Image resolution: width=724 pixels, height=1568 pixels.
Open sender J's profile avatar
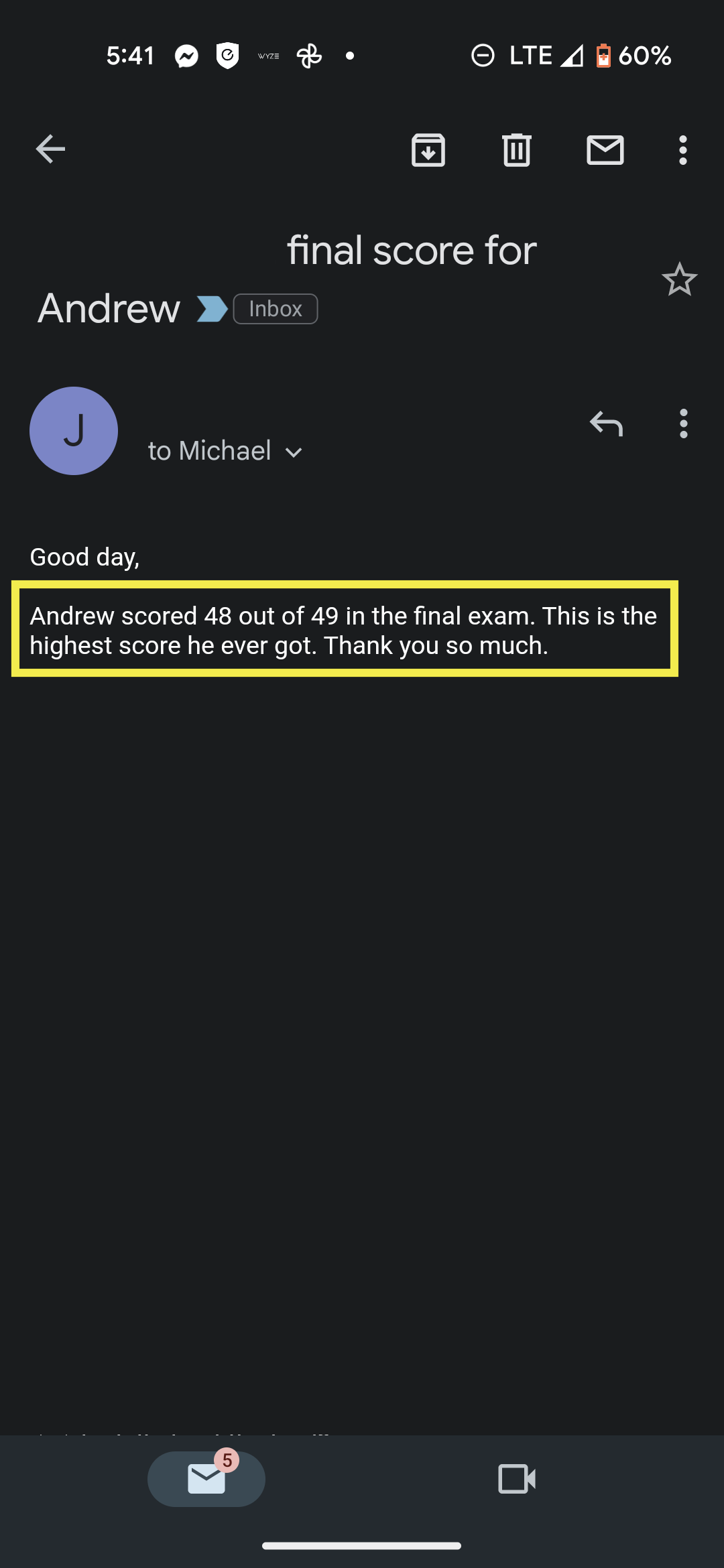point(74,431)
